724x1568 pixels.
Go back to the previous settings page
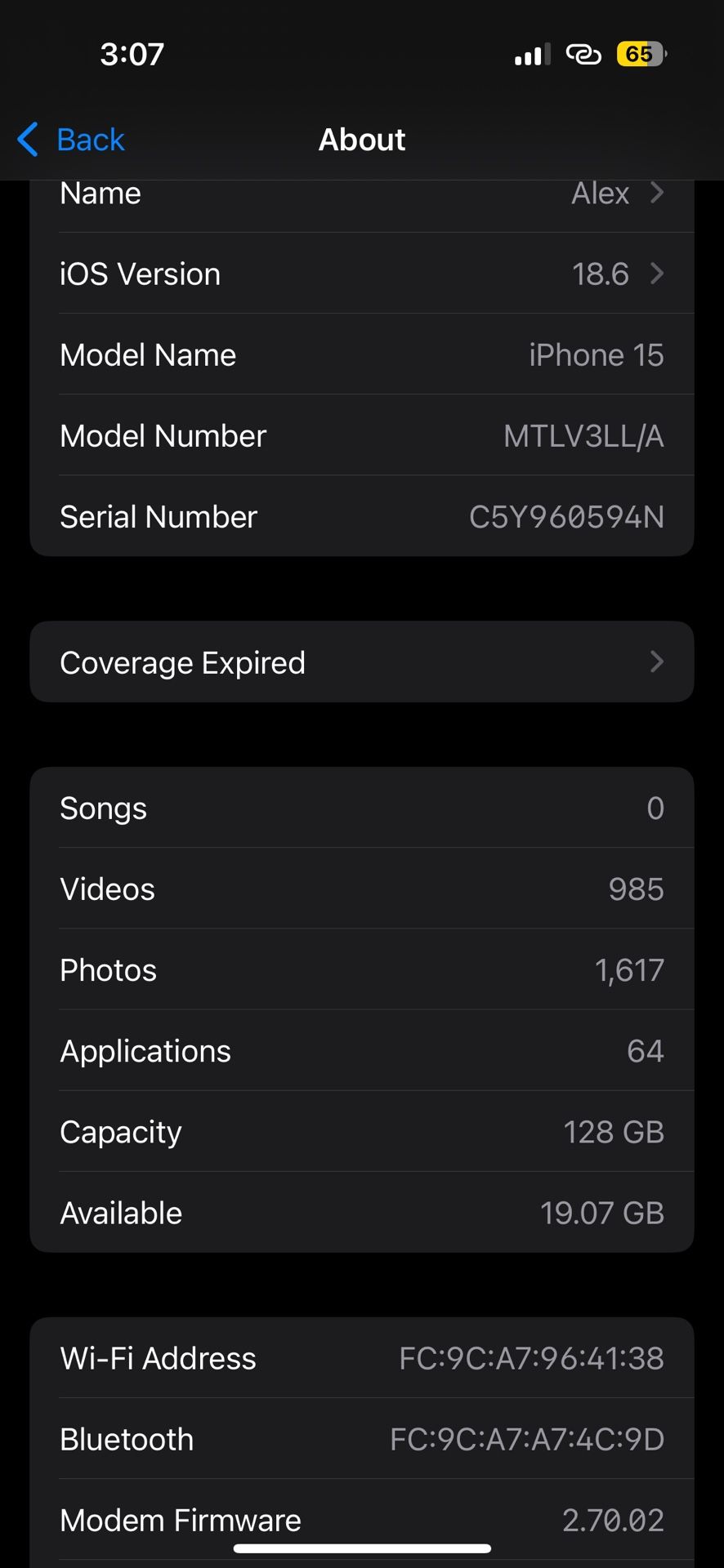(x=72, y=140)
